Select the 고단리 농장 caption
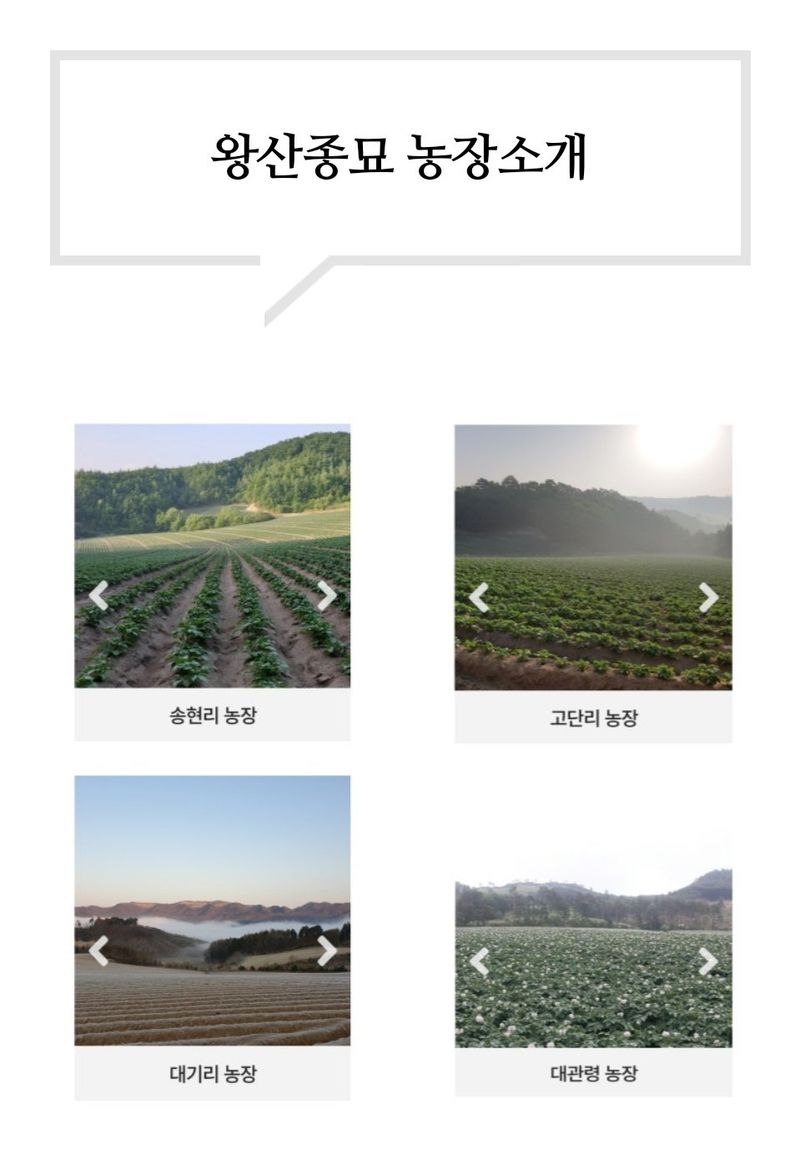Image resolution: width=800 pixels, height=1155 pixels. tap(596, 715)
